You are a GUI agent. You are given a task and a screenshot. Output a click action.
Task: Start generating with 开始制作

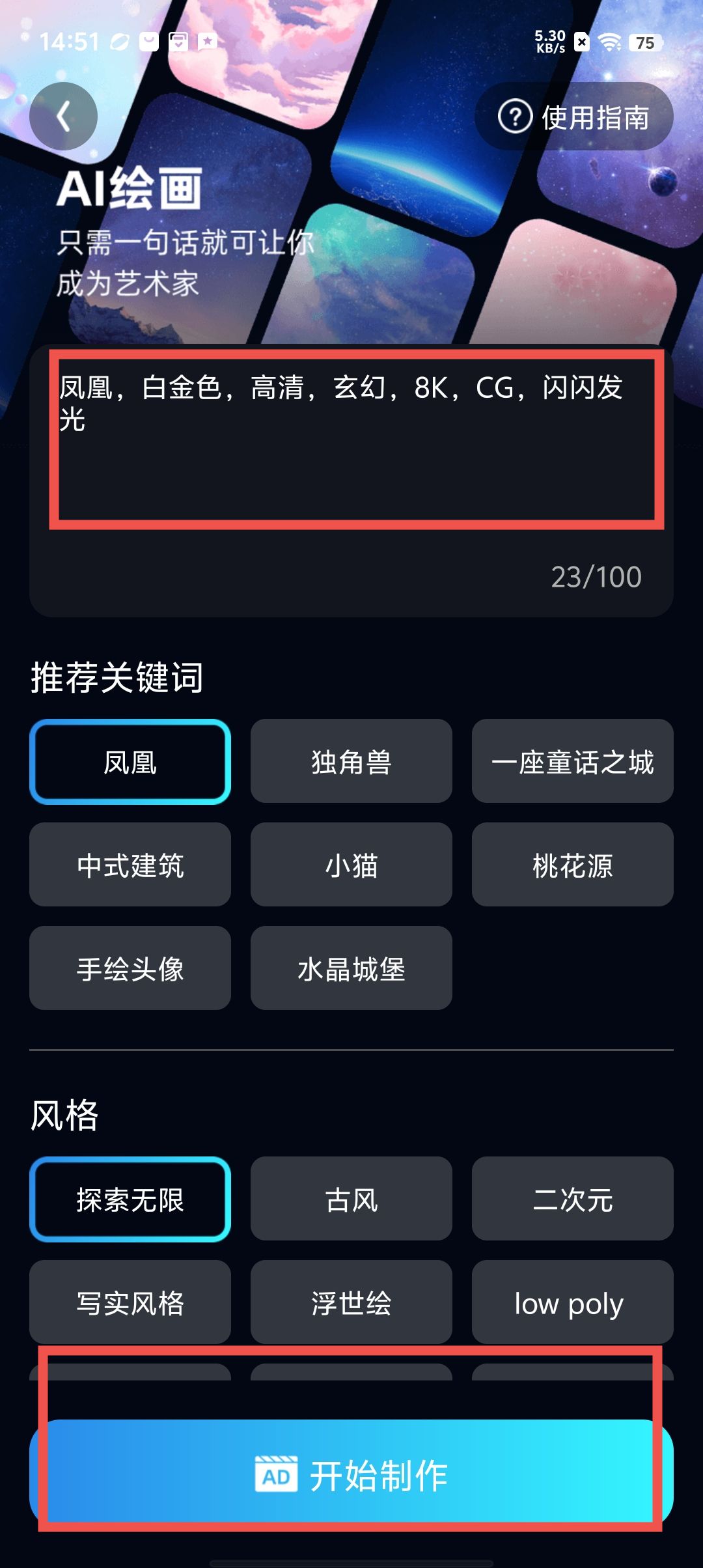351,1475
